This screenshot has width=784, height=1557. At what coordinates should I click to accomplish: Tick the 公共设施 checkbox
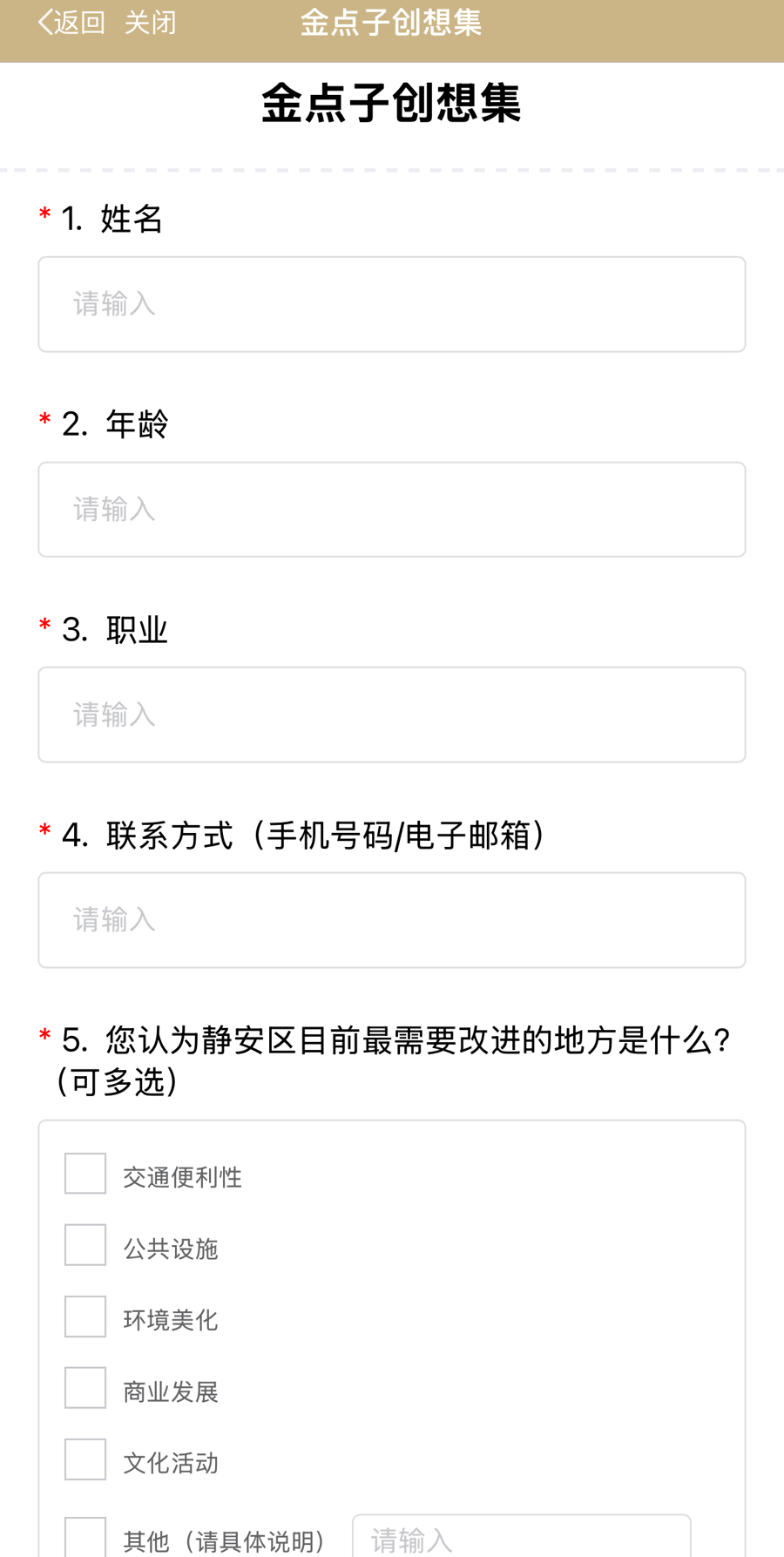85,1245
